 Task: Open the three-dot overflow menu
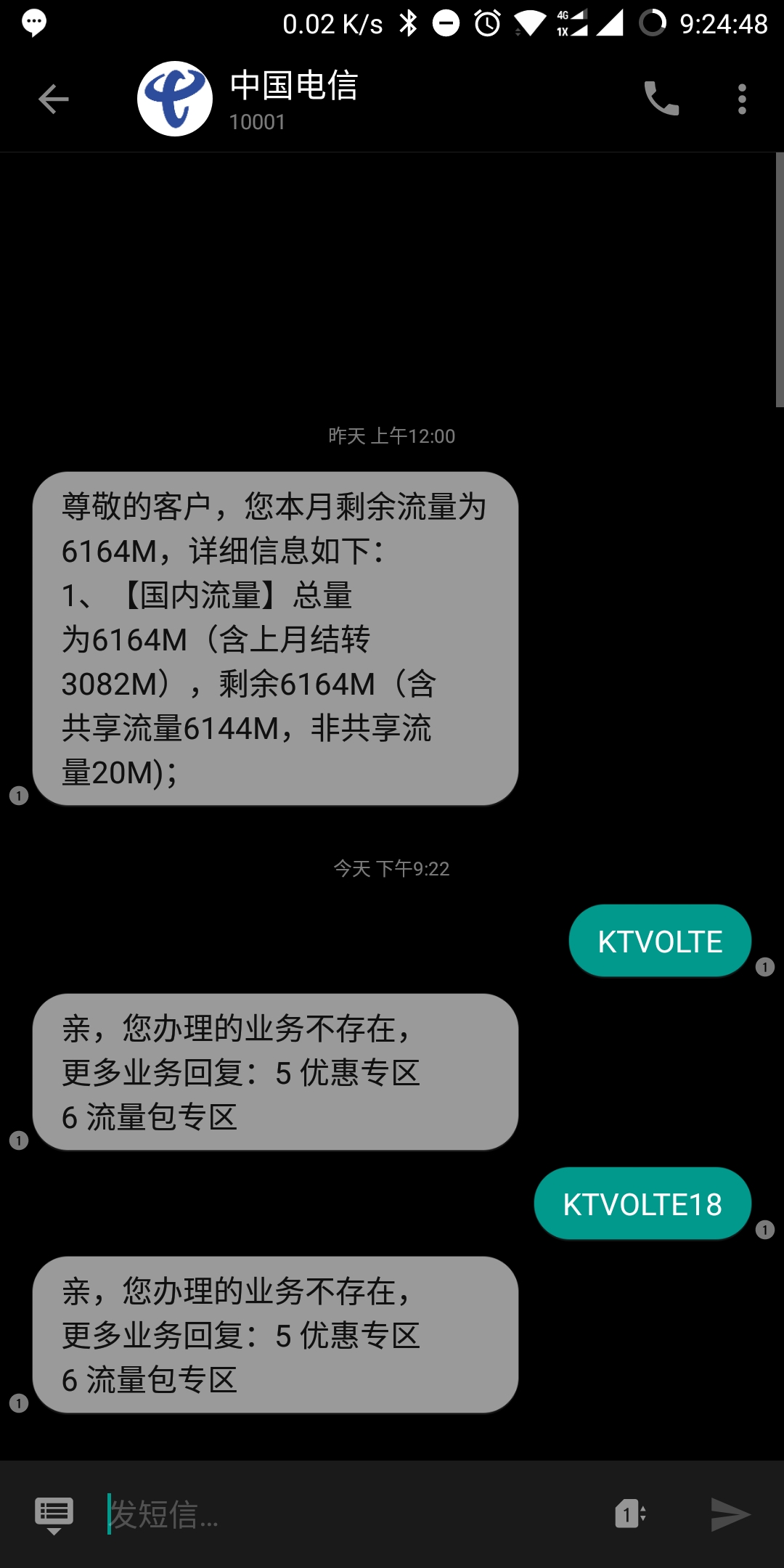(x=741, y=97)
